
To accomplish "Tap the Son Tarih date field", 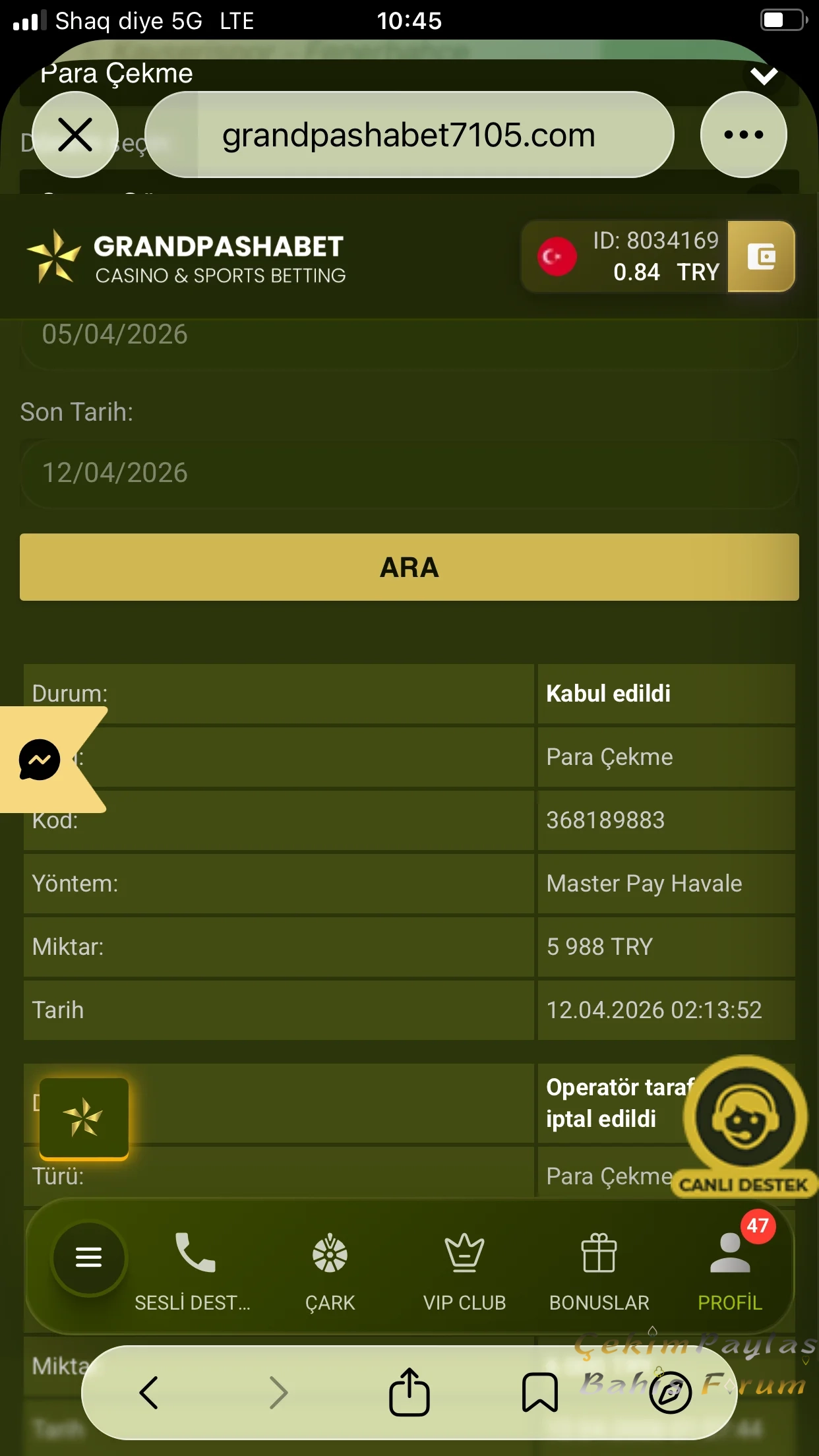I will (409, 473).
